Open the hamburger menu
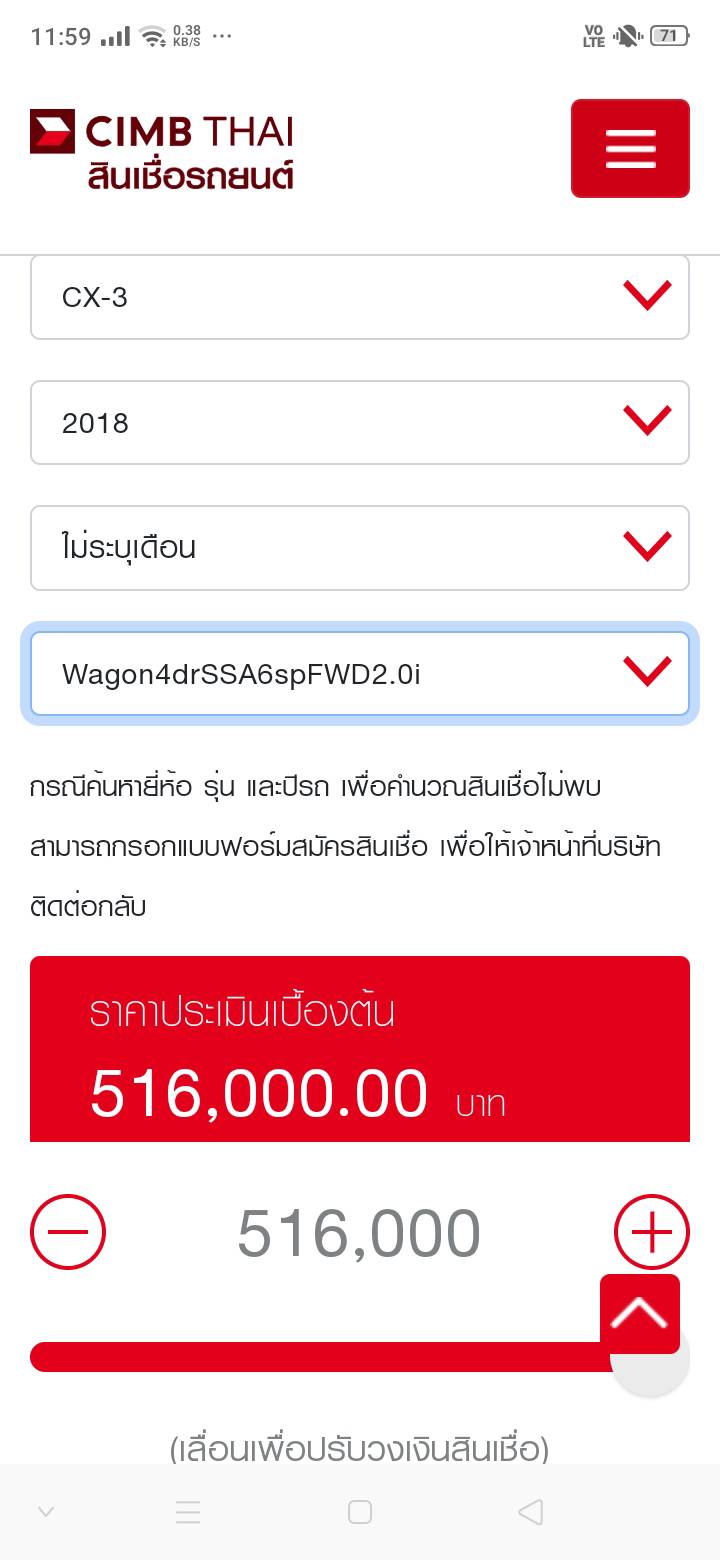 [x=630, y=148]
